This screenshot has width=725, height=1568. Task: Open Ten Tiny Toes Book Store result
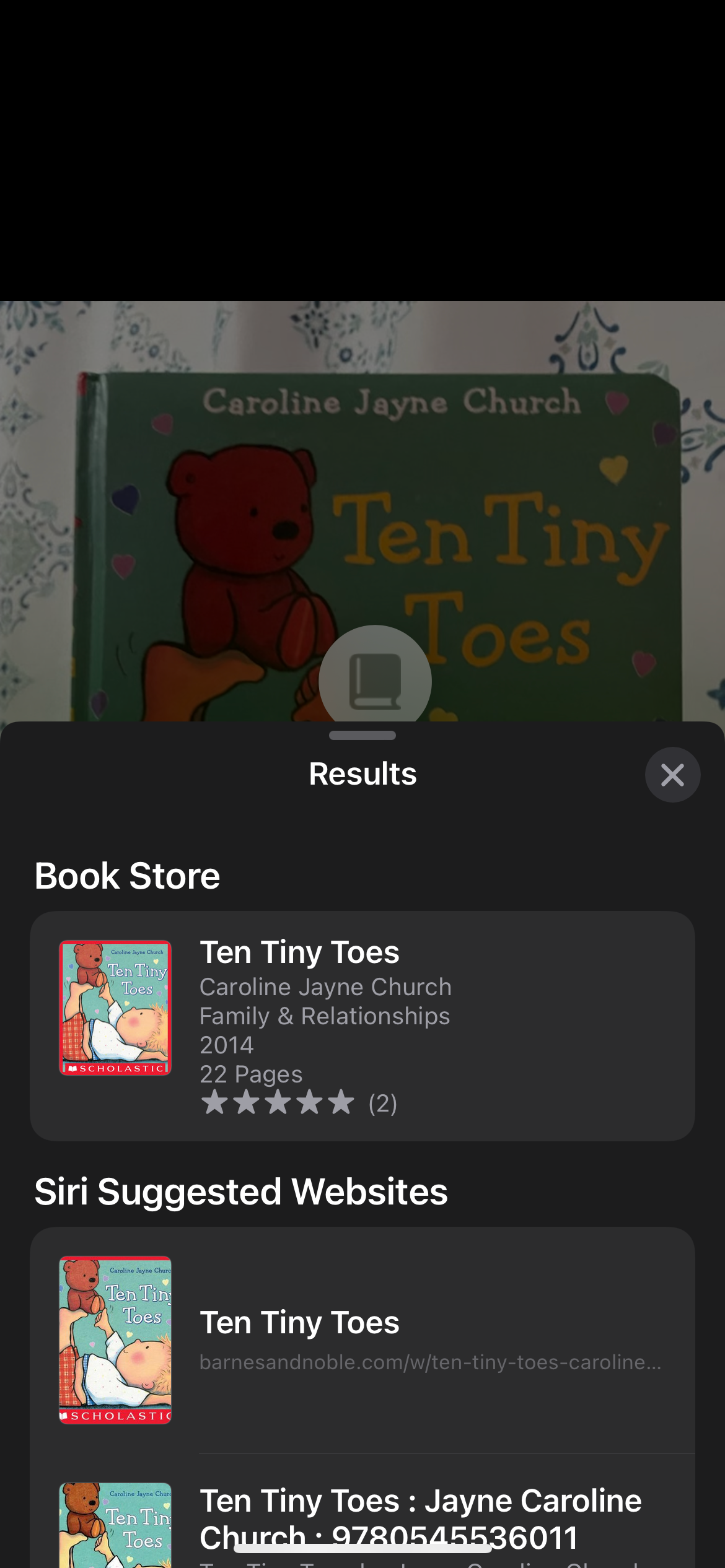tap(362, 1026)
